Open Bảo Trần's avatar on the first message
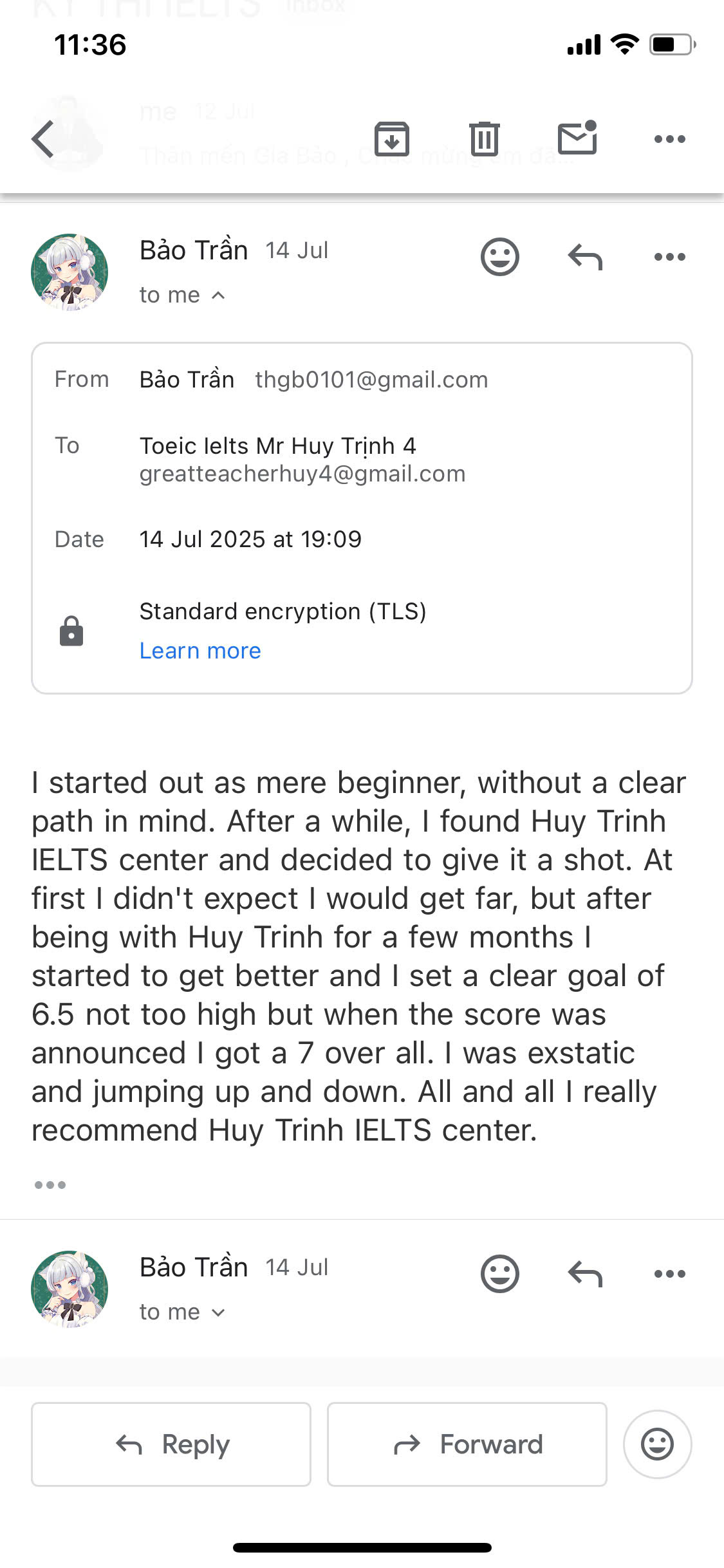The height and width of the screenshot is (1568, 724). click(70, 272)
